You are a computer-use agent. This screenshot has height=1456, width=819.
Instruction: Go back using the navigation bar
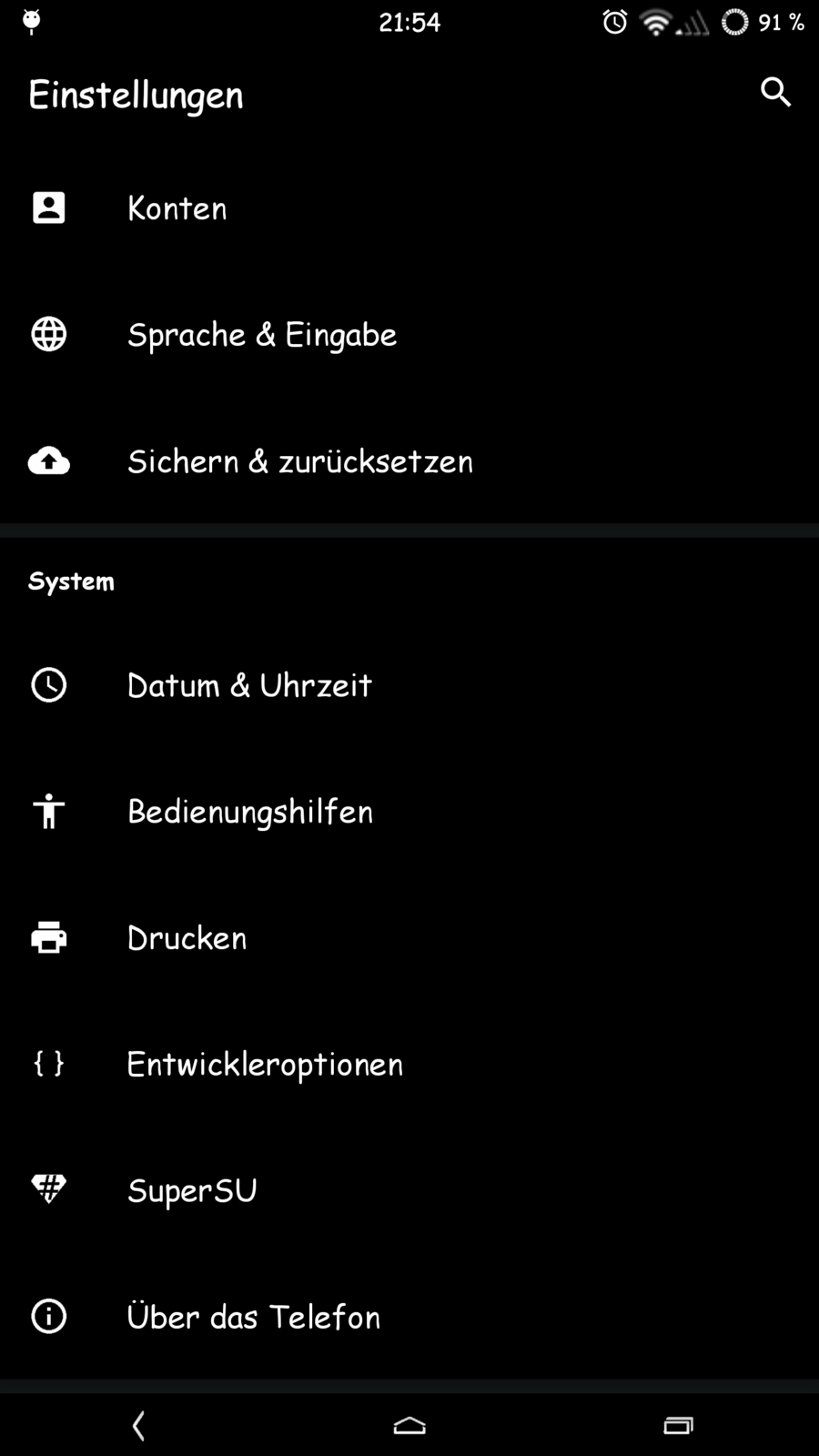pyautogui.click(x=138, y=1425)
